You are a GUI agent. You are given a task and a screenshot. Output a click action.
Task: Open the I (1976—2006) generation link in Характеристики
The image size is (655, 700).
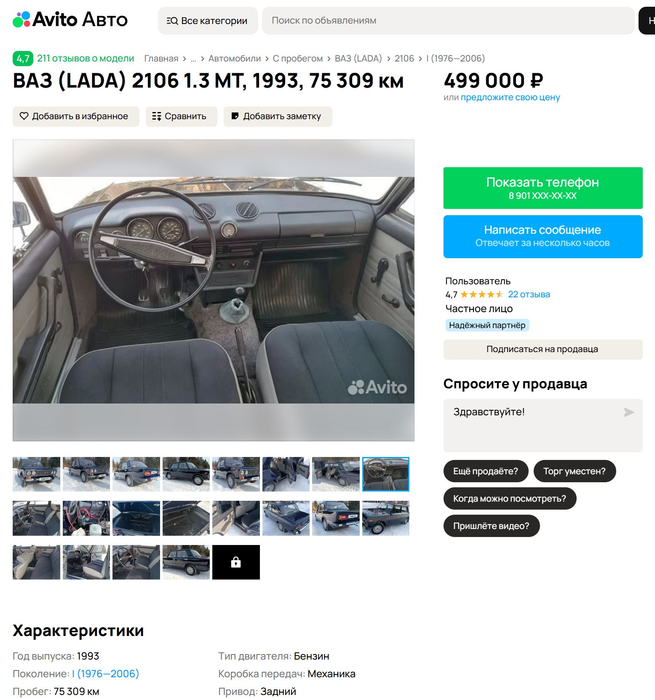108,674
